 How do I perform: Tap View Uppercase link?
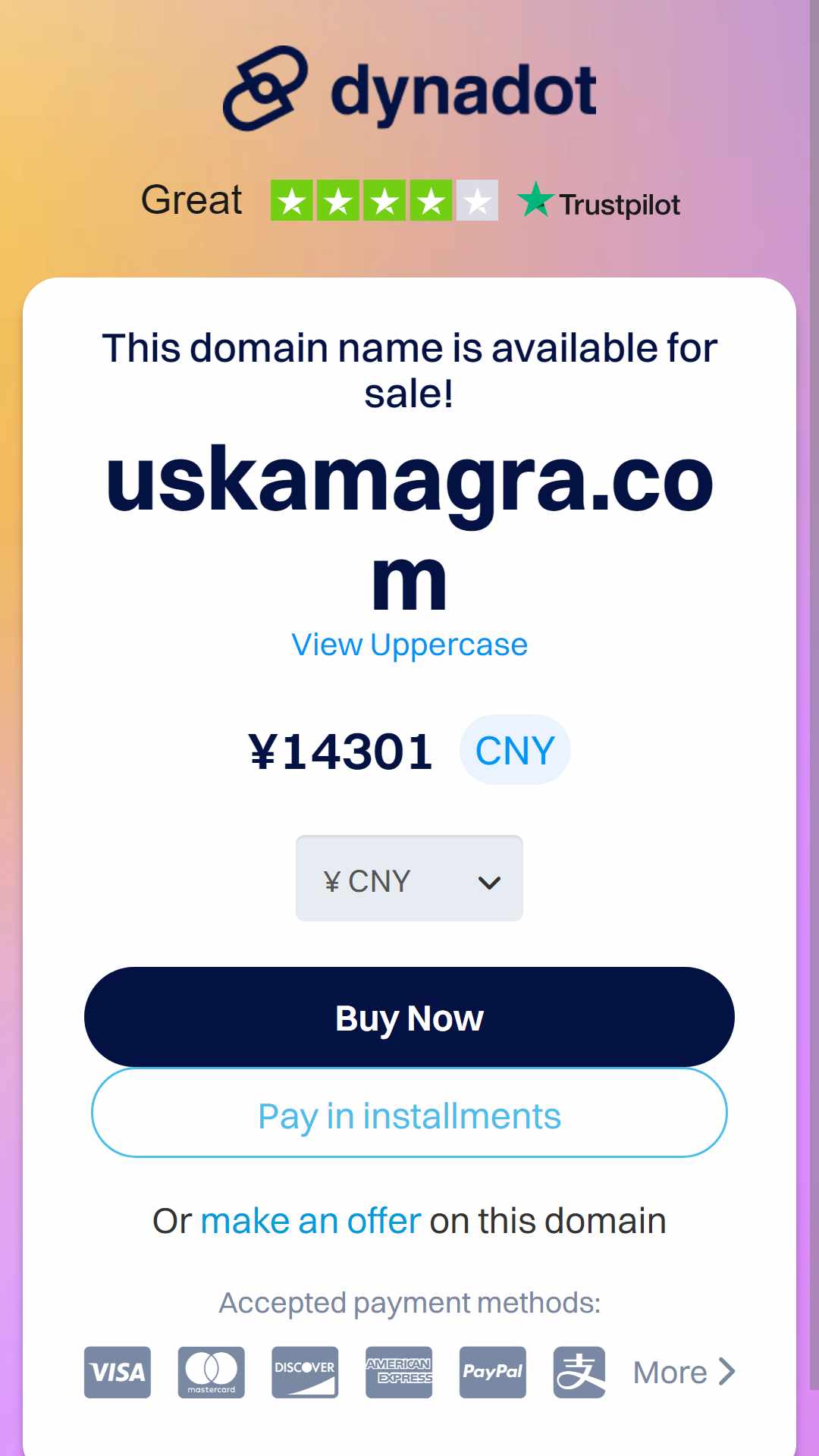(409, 645)
